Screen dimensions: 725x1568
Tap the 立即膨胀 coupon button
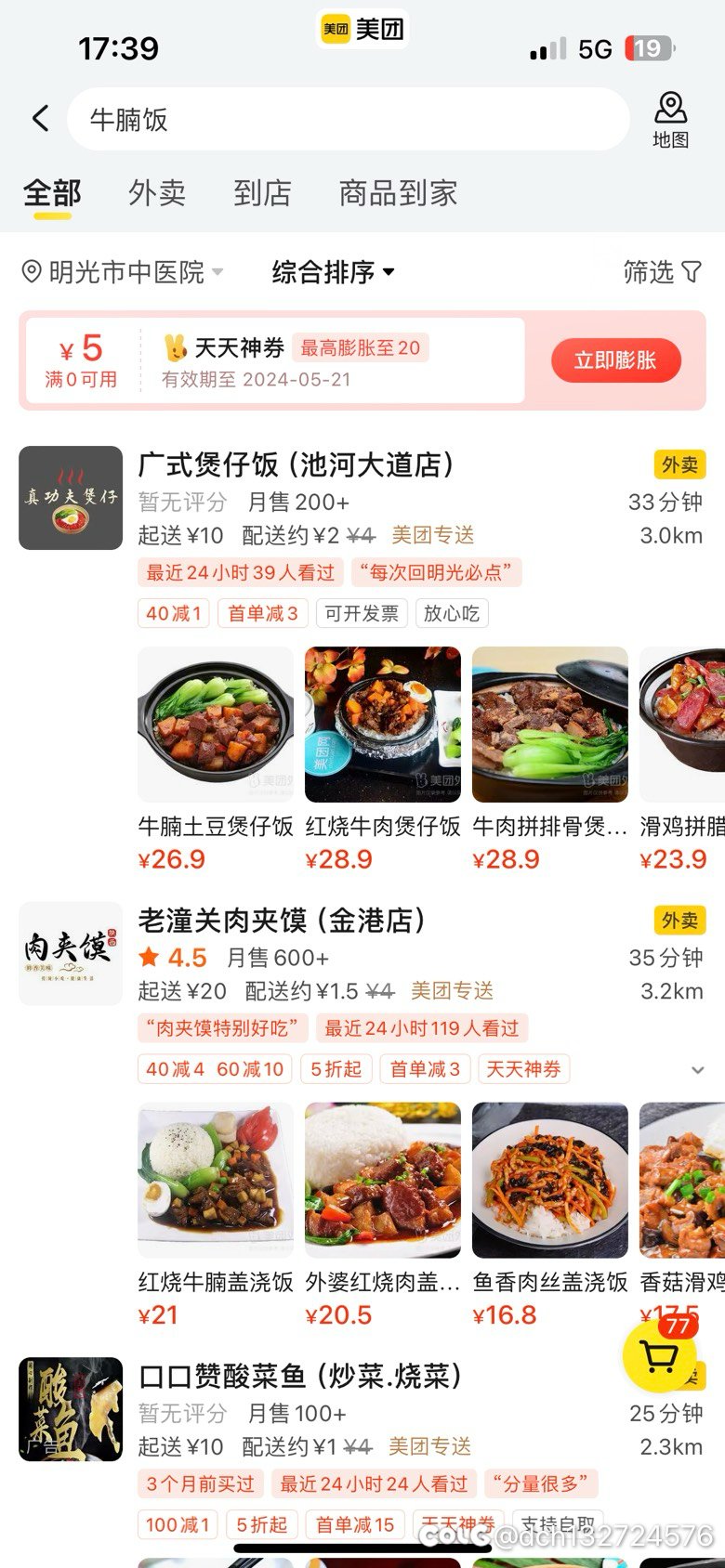(615, 360)
